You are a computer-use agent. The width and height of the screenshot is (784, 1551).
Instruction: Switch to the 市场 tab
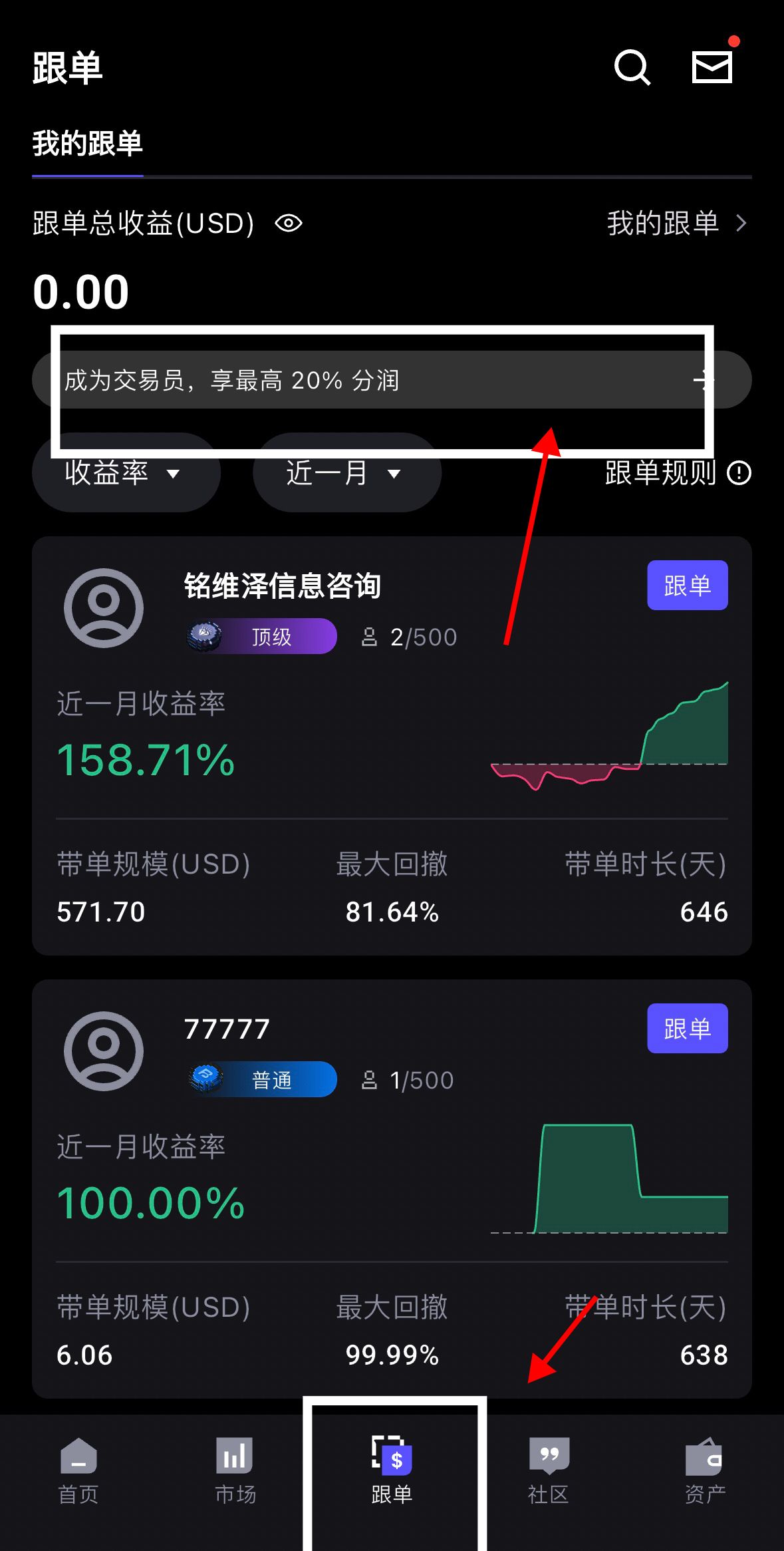point(235,1470)
